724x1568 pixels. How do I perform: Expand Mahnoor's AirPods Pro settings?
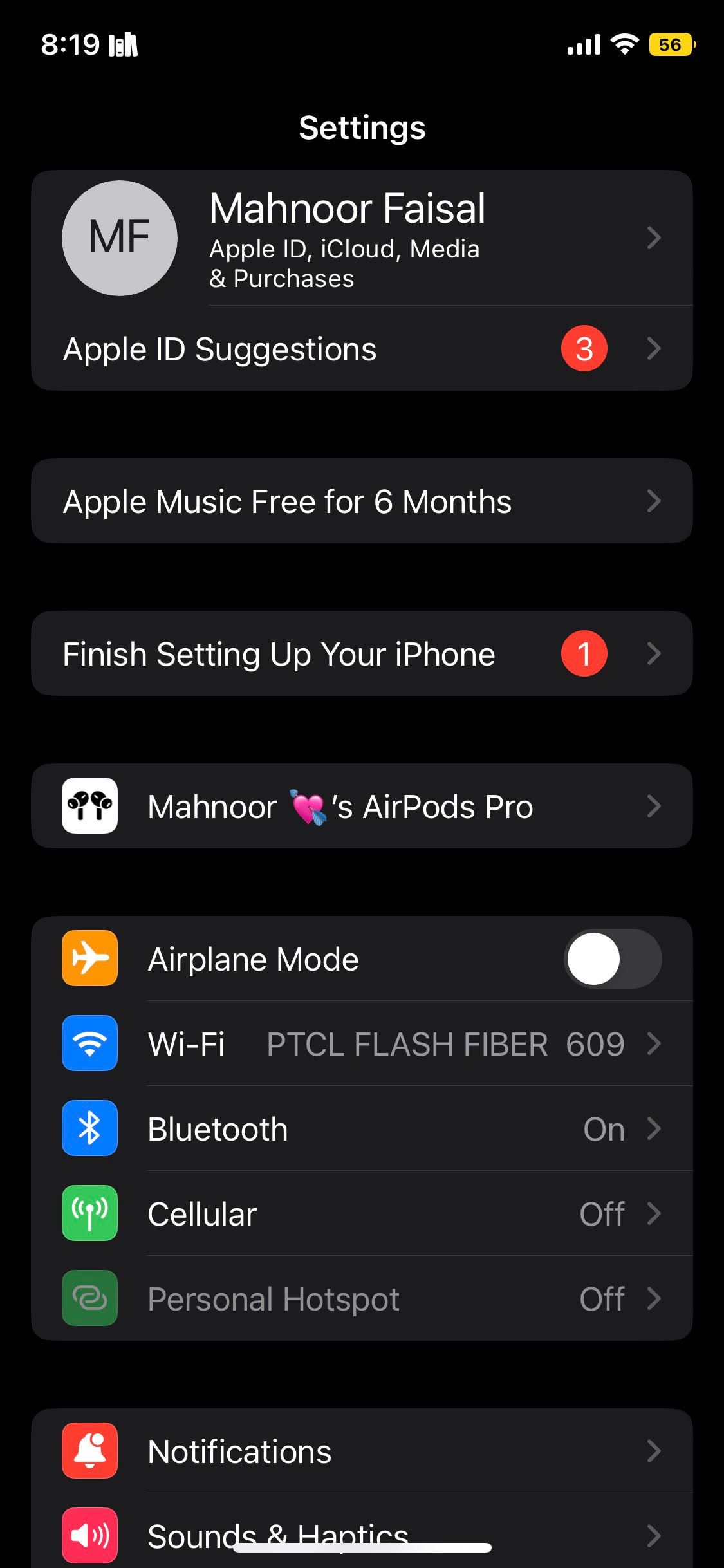pos(360,806)
